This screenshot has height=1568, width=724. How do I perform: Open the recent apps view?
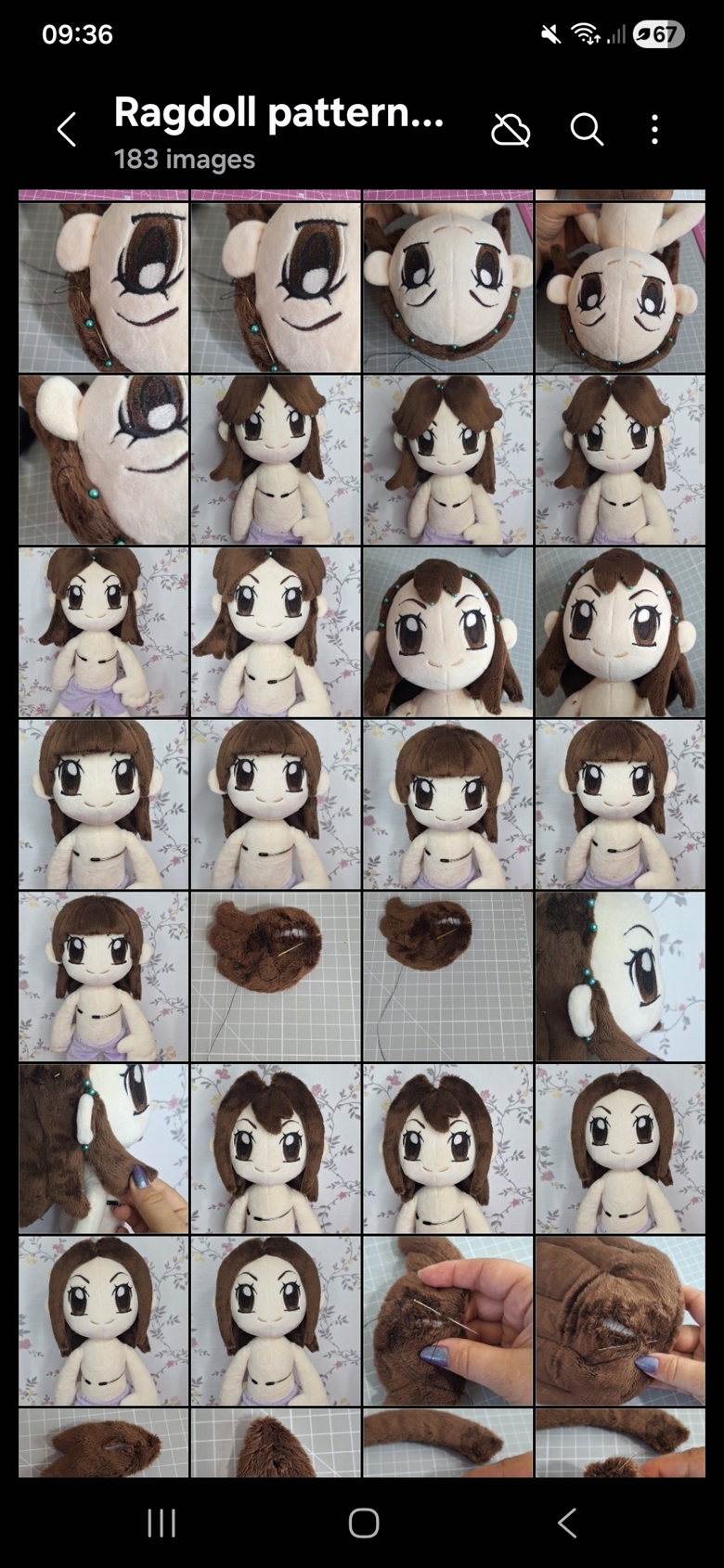tap(162, 1523)
